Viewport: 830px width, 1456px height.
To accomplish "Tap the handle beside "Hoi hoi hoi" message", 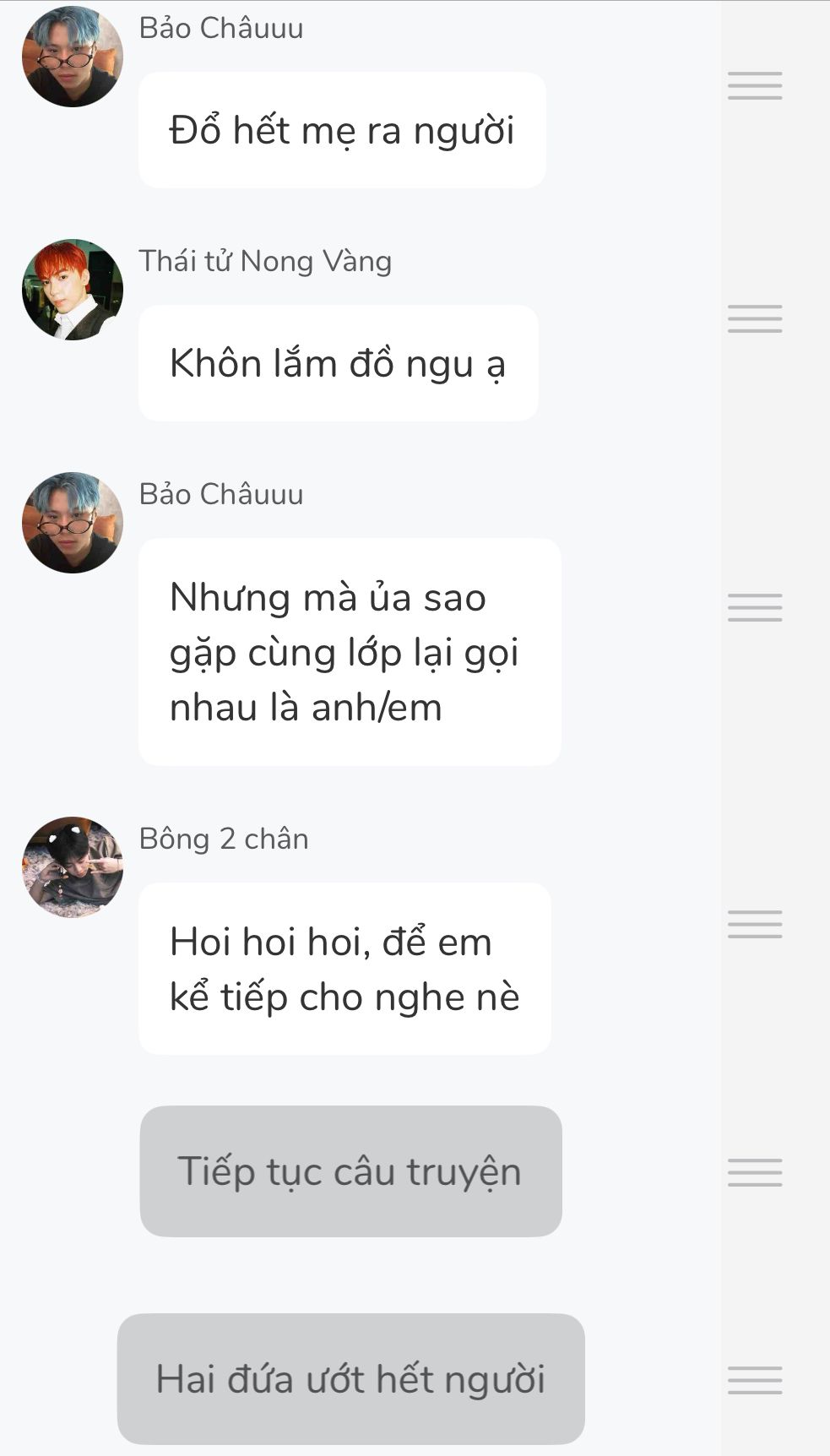I will pyautogui.click(x=755, y=924).
